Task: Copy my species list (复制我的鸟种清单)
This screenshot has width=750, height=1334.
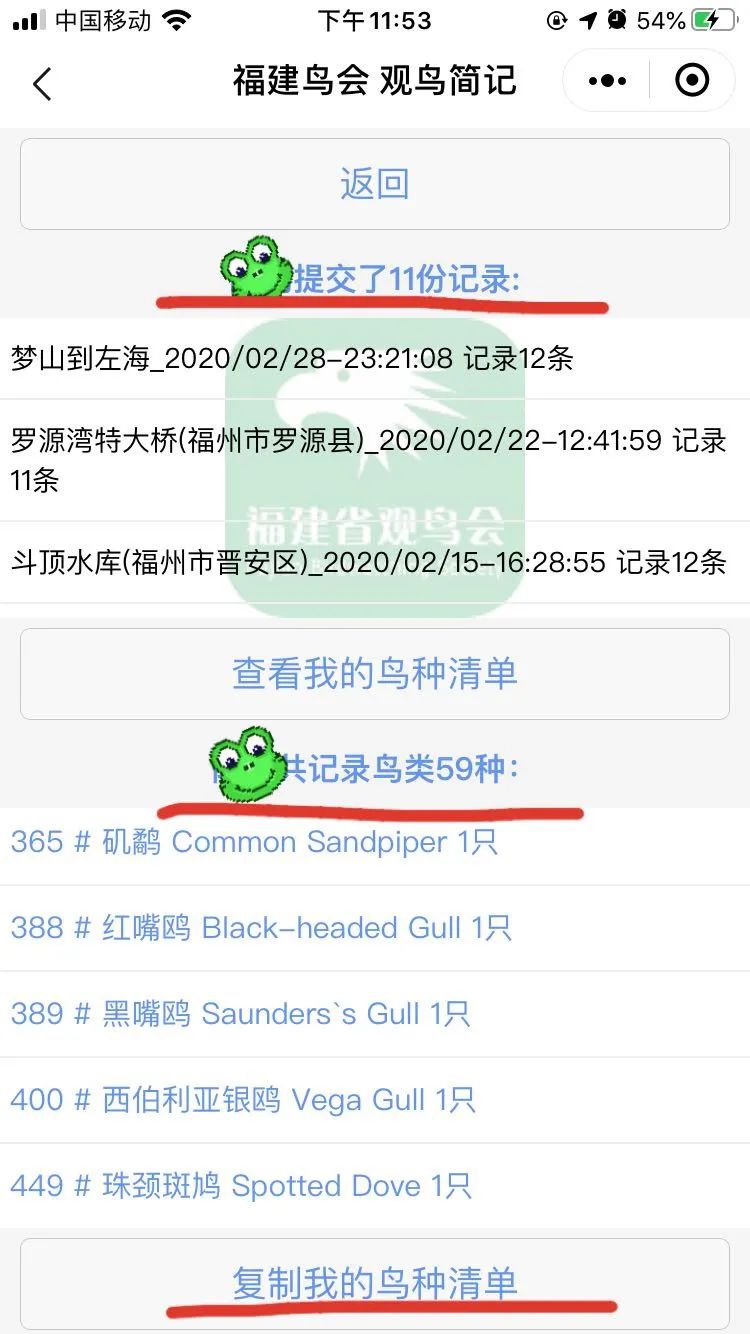Action: [375, 1284]
